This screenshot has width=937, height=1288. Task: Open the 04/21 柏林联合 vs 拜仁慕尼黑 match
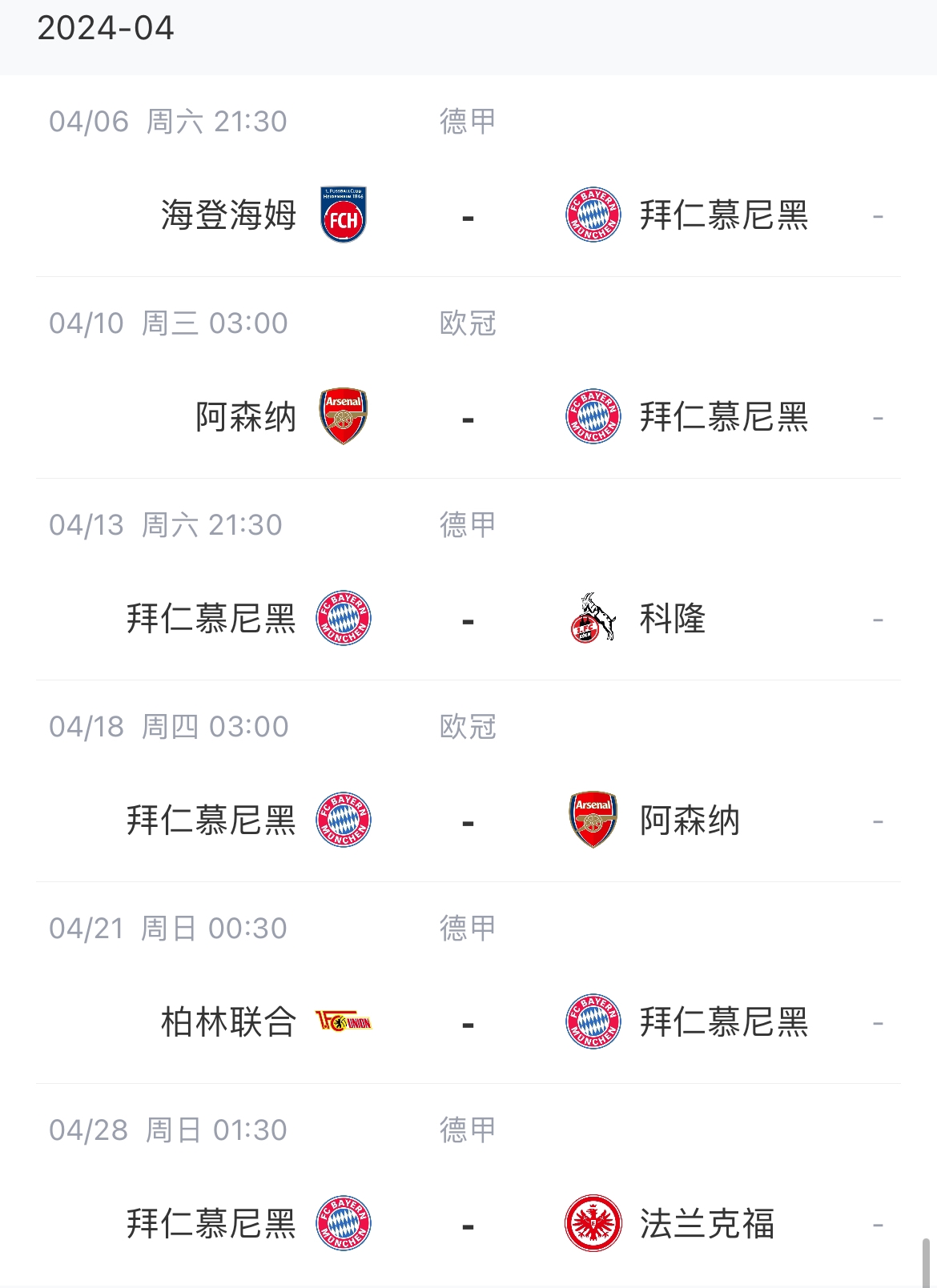click(468, 1023)
